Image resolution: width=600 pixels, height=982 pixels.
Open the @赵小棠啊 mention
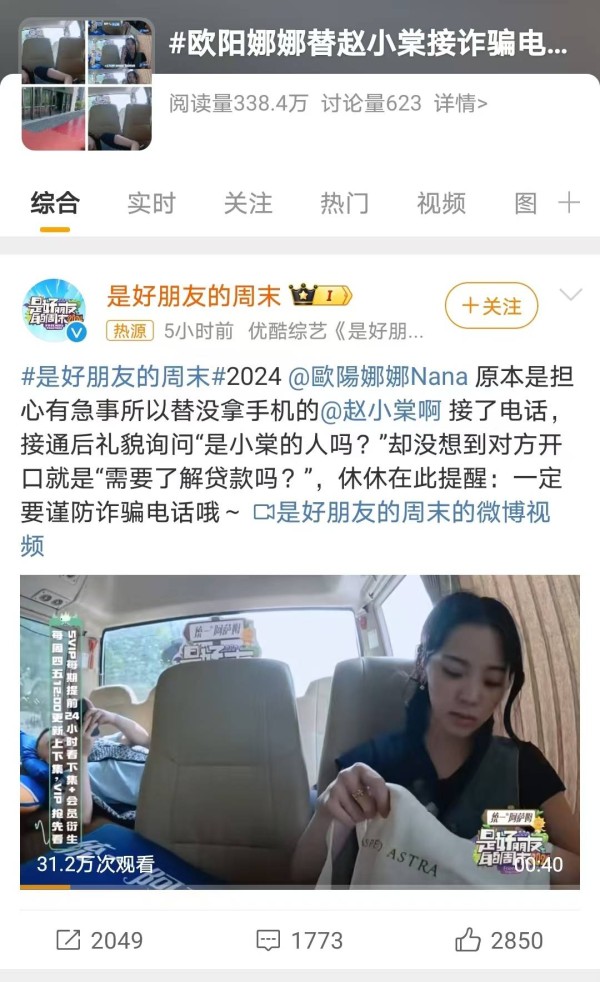point(381,410)
